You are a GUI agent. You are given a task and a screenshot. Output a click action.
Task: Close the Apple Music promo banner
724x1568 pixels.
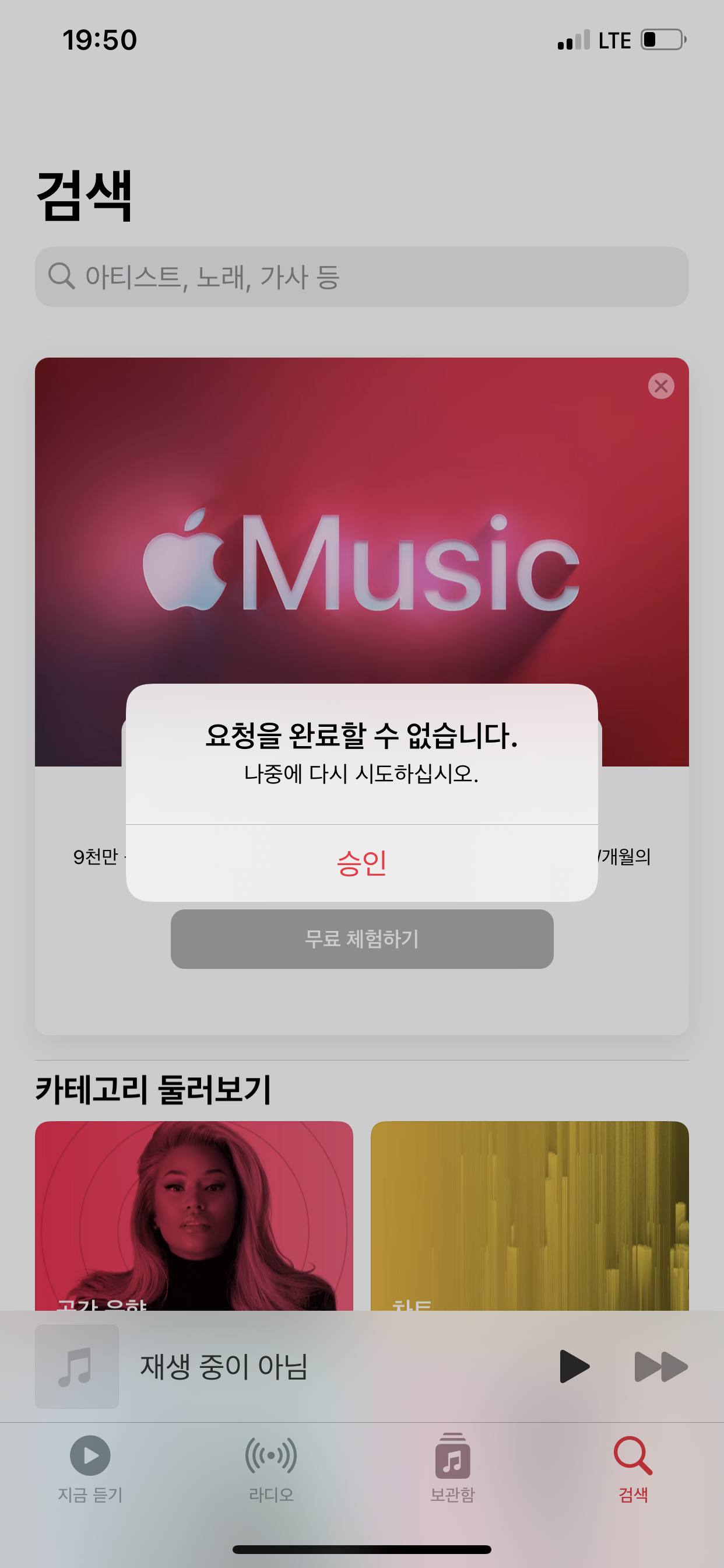click(660, 386)
